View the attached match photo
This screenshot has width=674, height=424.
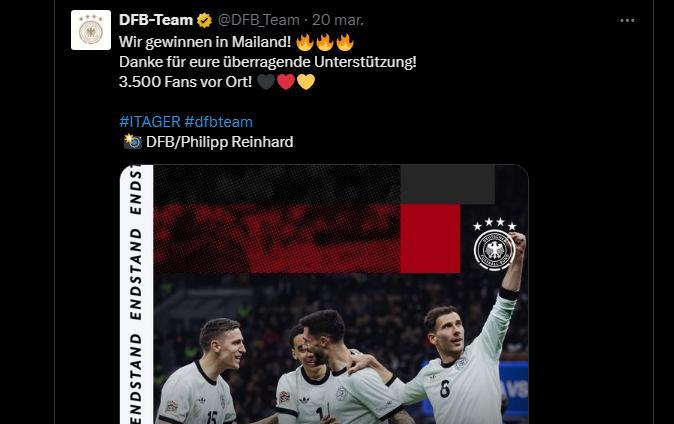click(x=324, y=300)
